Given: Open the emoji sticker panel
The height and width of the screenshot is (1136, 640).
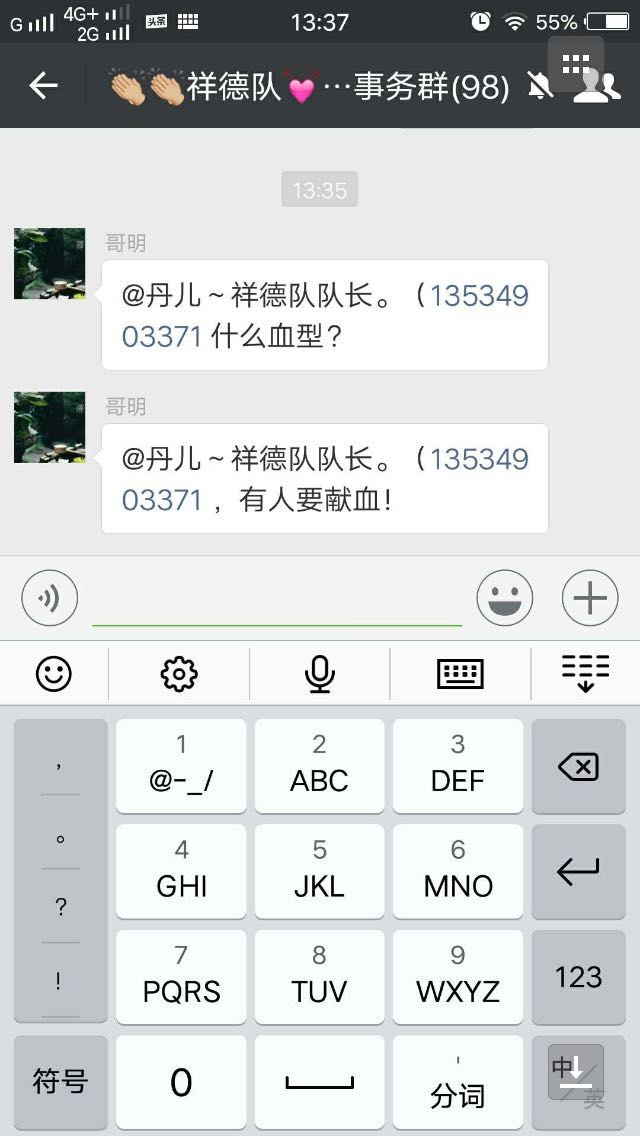Looking at the screenshot, I should 504,598.
